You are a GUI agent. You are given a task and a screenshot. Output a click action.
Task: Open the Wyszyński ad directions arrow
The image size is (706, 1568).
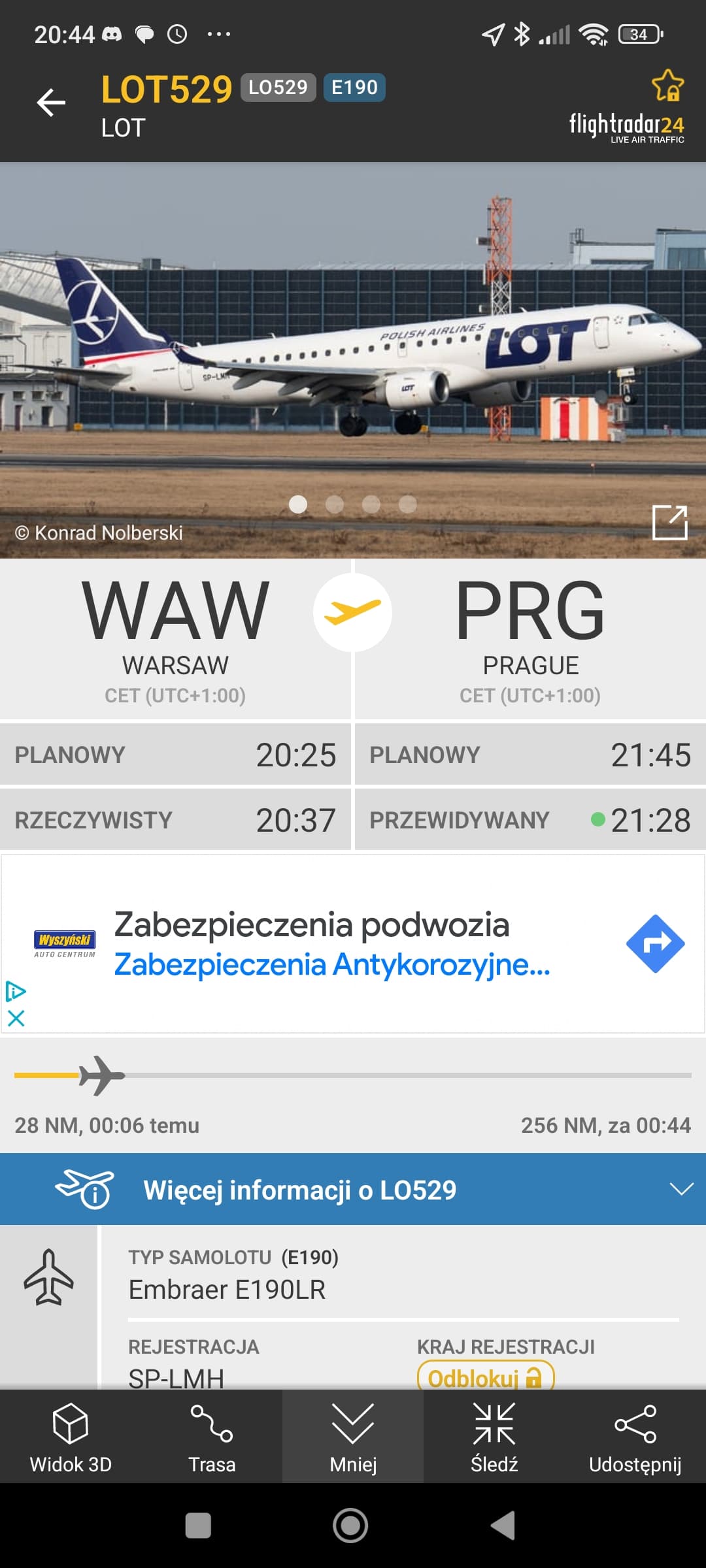point(655,943)
